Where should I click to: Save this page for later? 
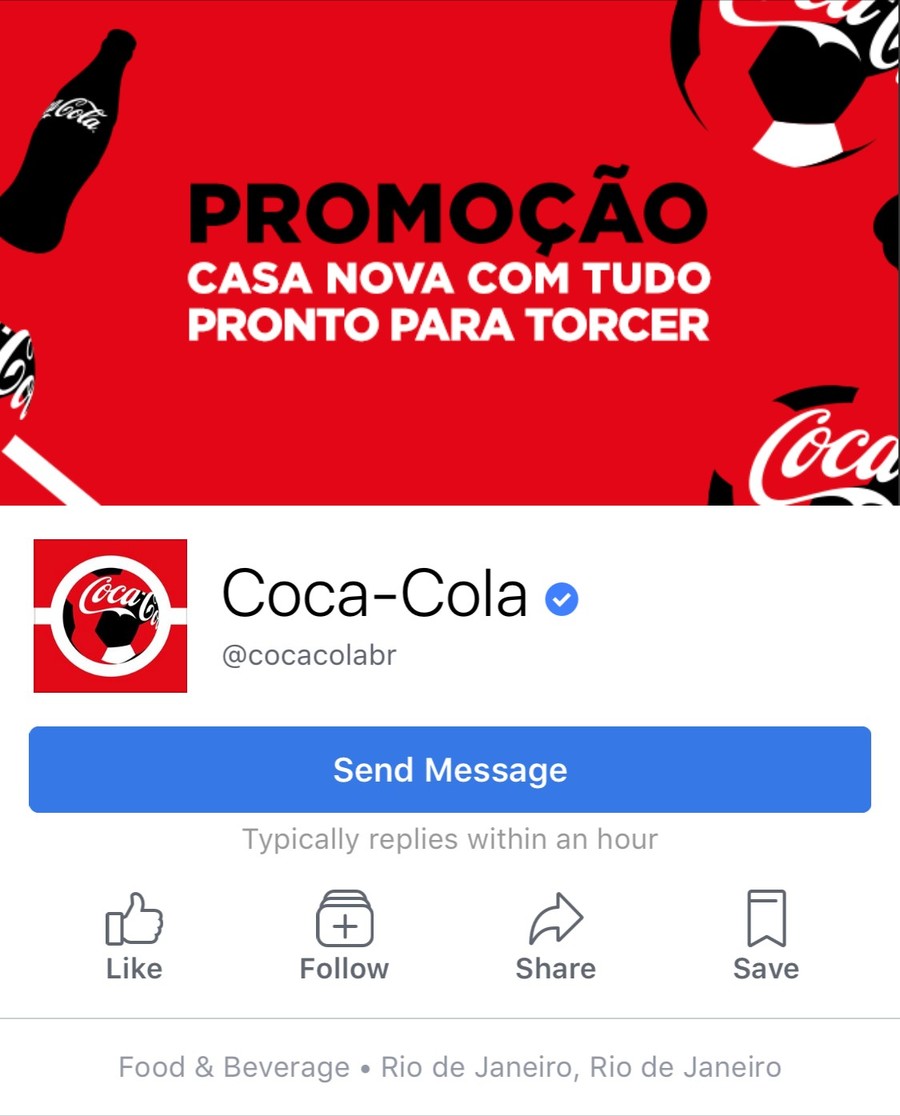[766, 935]
